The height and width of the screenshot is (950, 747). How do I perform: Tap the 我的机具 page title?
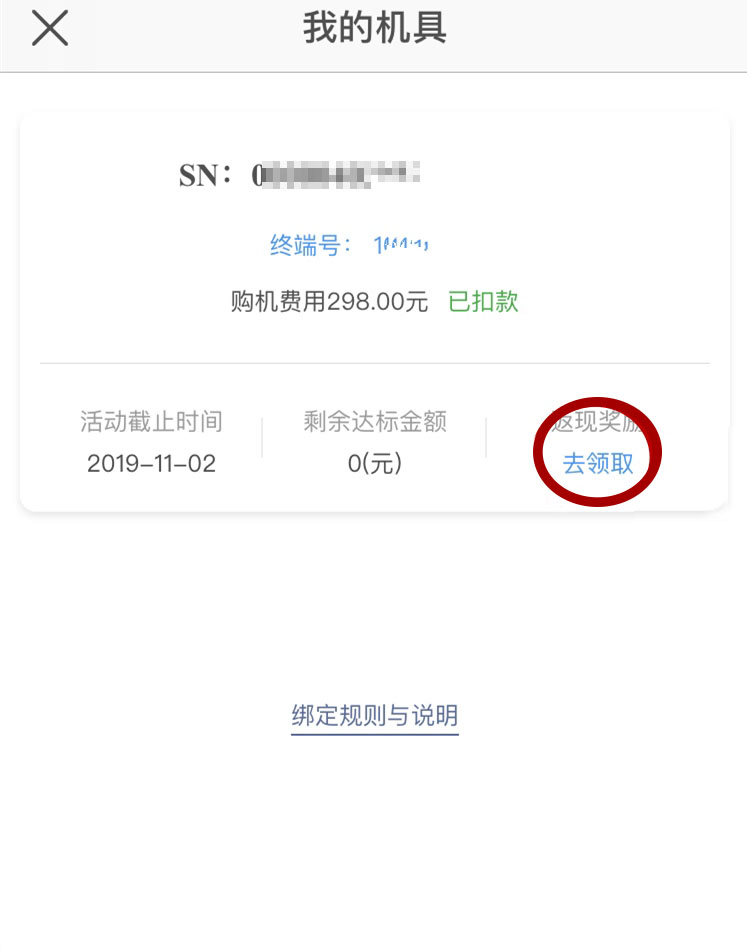pos(373,28)
